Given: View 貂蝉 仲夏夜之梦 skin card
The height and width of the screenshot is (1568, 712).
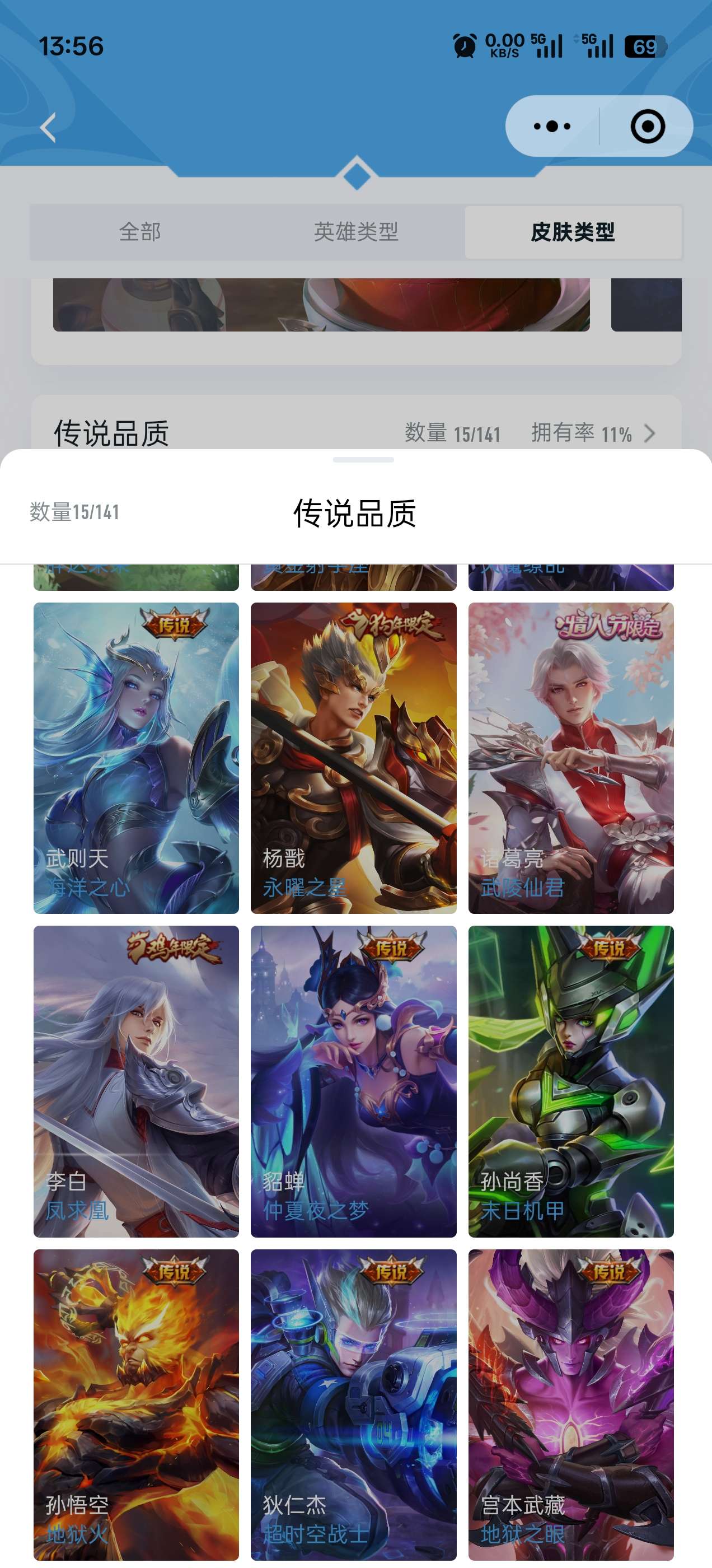Looking at the screenshot, I should [x=353, y=1080].
